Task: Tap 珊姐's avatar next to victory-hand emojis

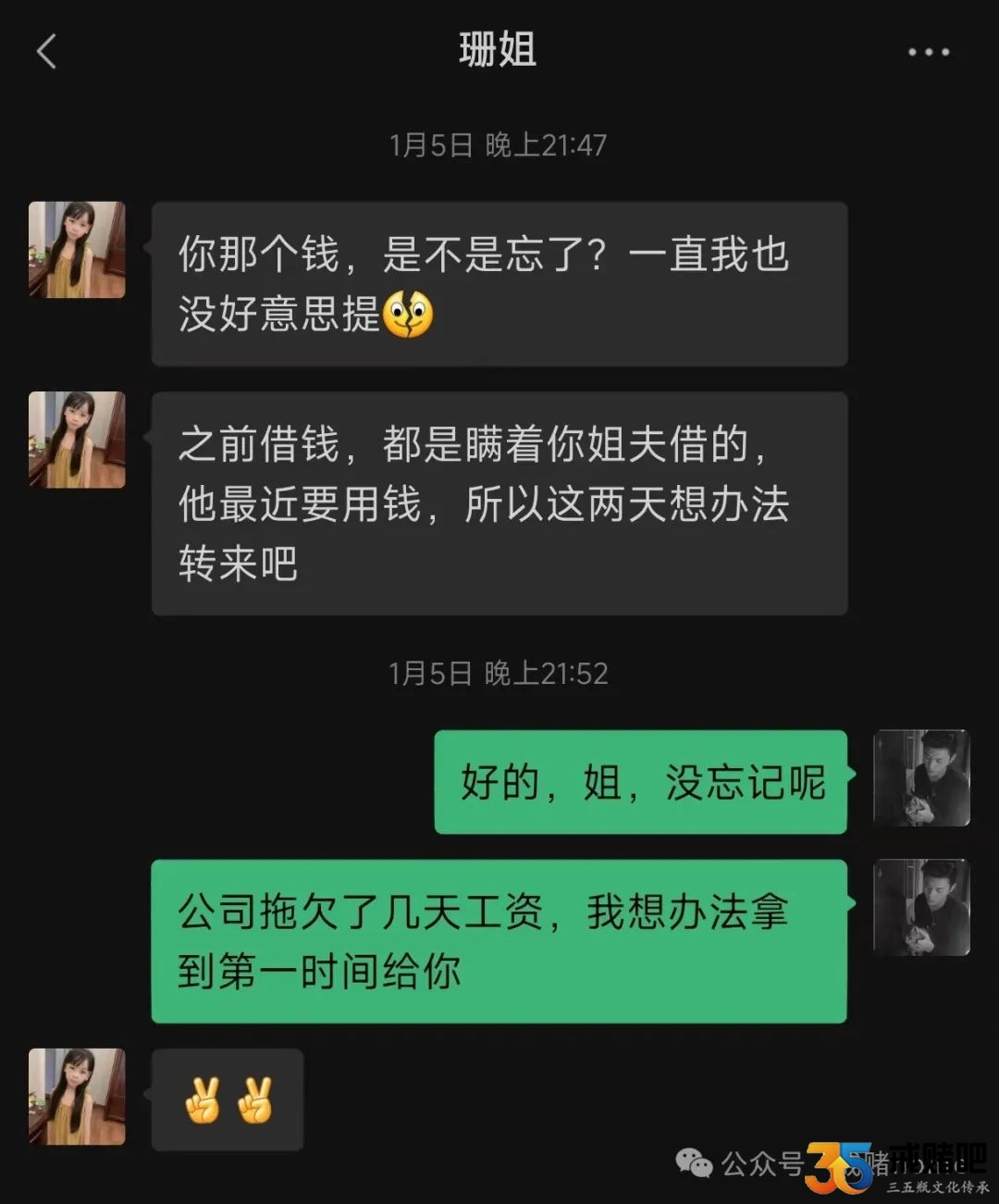Action: (x=77, y=1097)
